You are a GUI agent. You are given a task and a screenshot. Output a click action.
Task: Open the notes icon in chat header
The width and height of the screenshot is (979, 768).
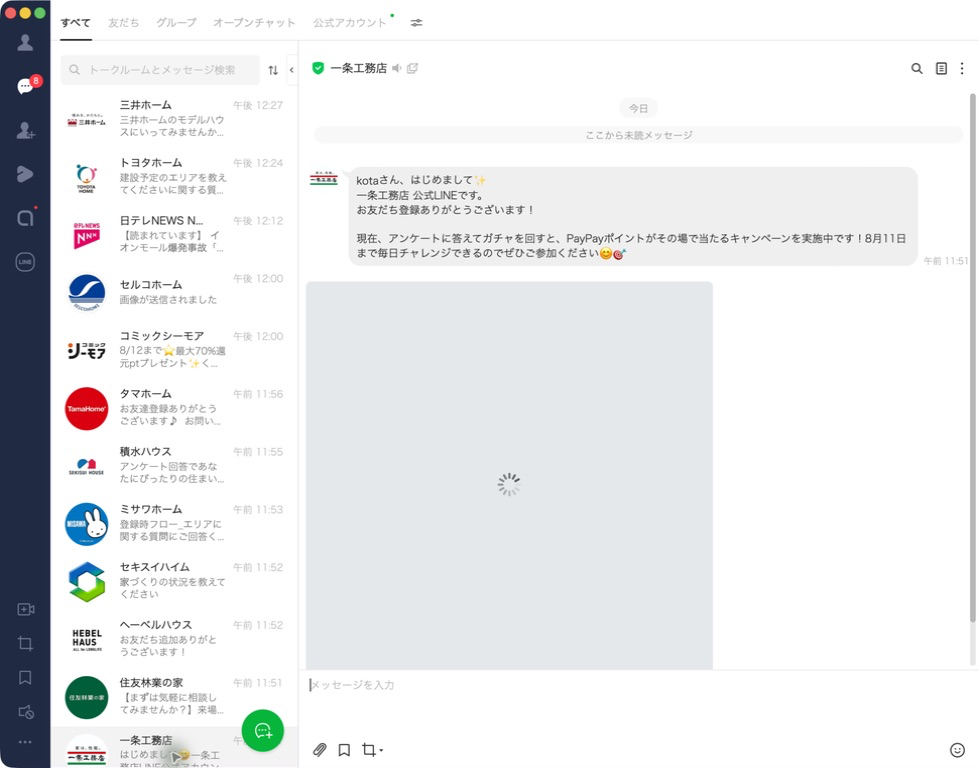(941, 69)
